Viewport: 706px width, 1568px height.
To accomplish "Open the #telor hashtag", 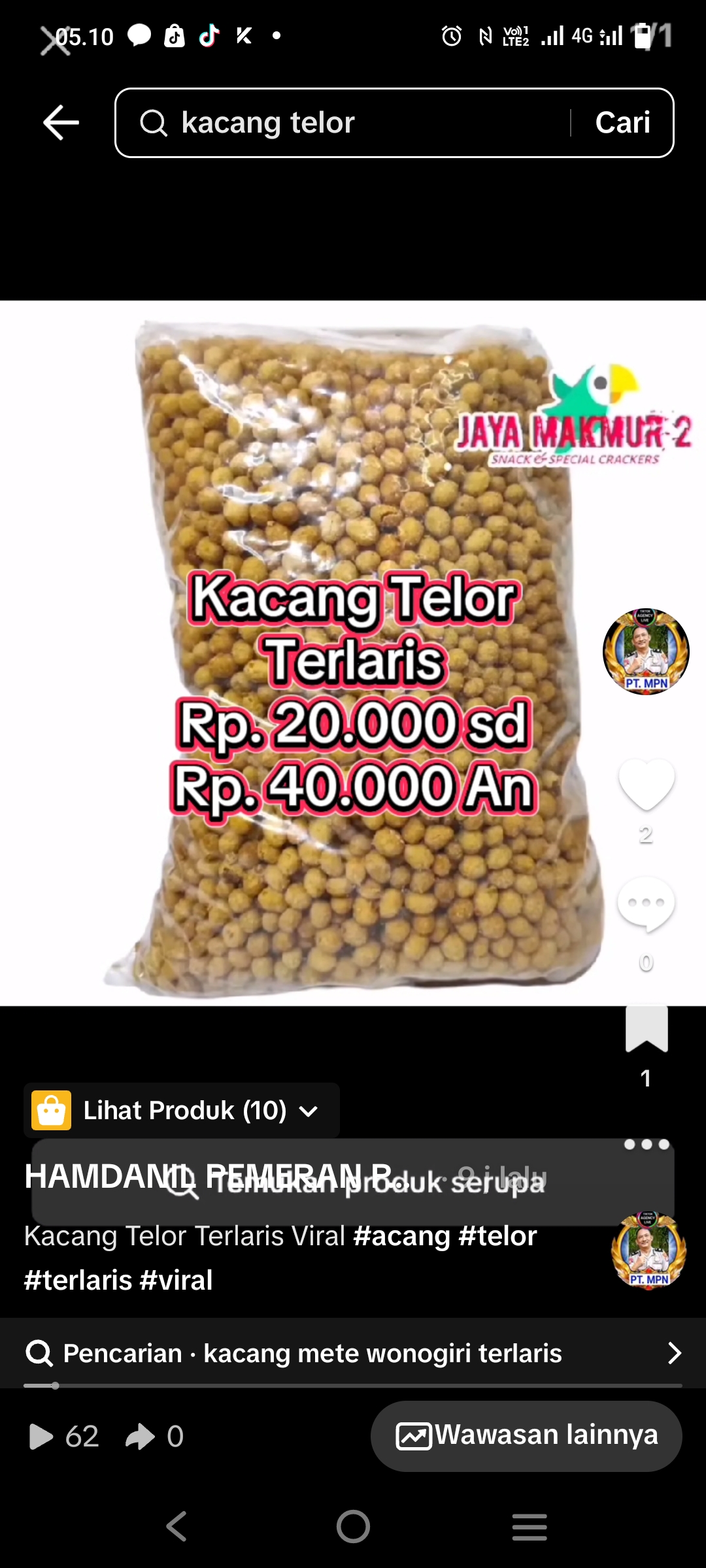I will coord(497,1237).
